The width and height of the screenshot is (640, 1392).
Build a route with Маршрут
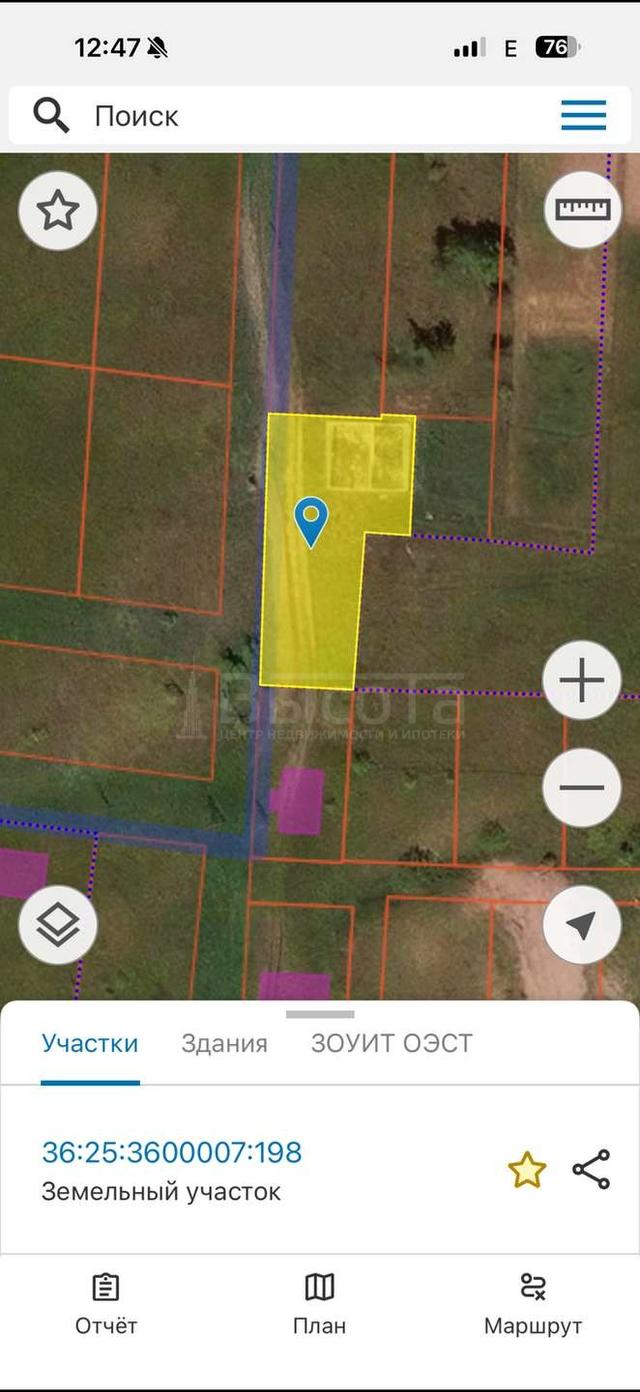[x=533, y=1304]
